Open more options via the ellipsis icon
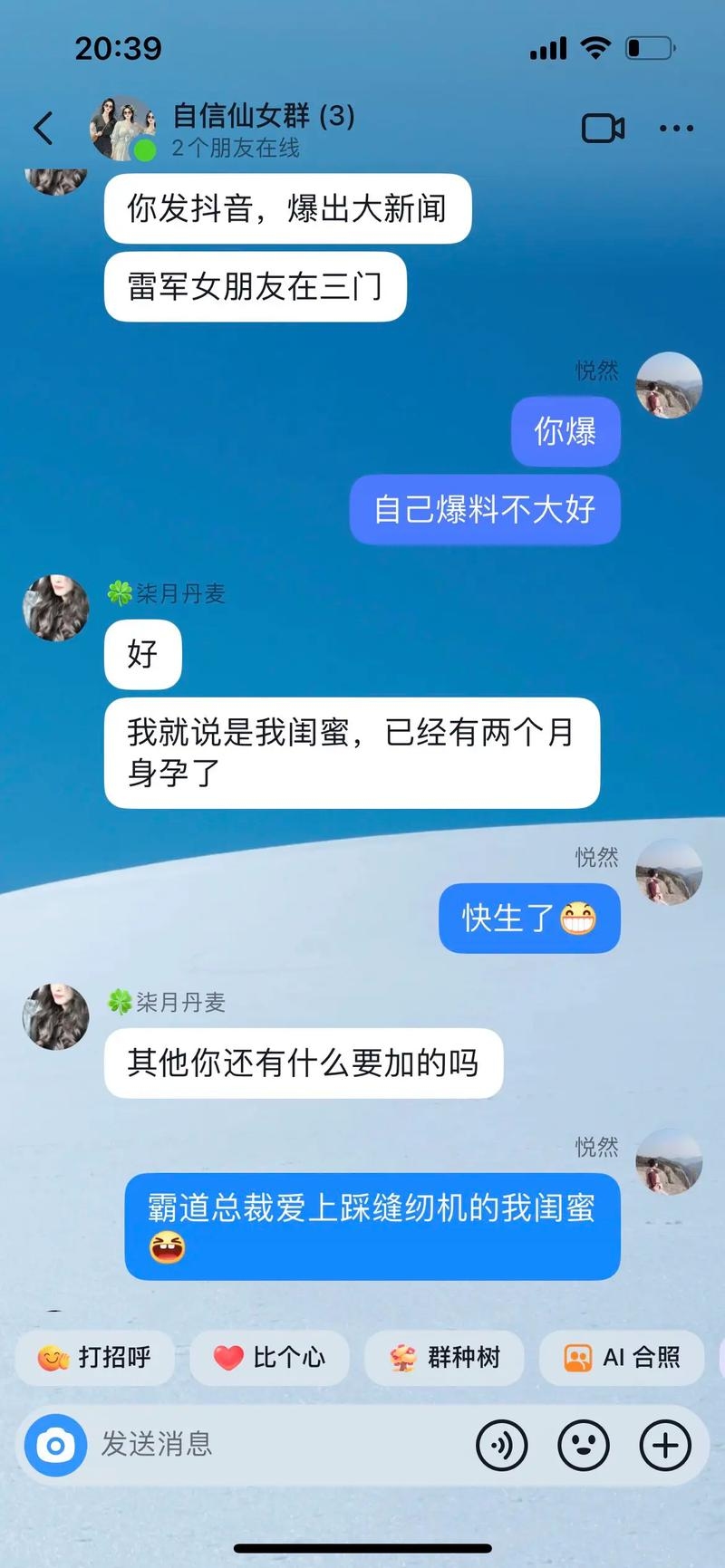Screen dimensions: 725x1568 point(677,128)
